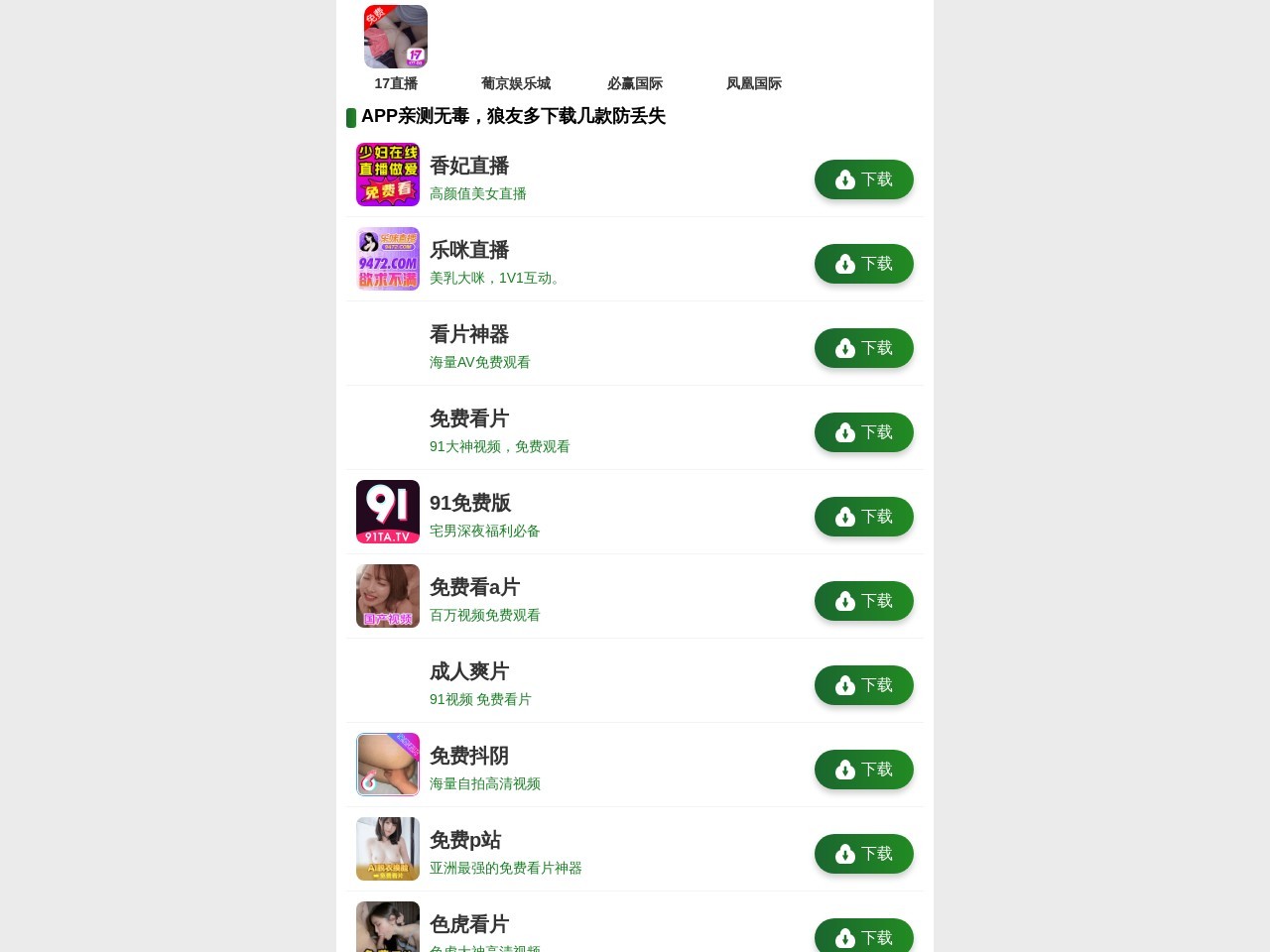Download the 免费p站 app

[x=863, y=854]
